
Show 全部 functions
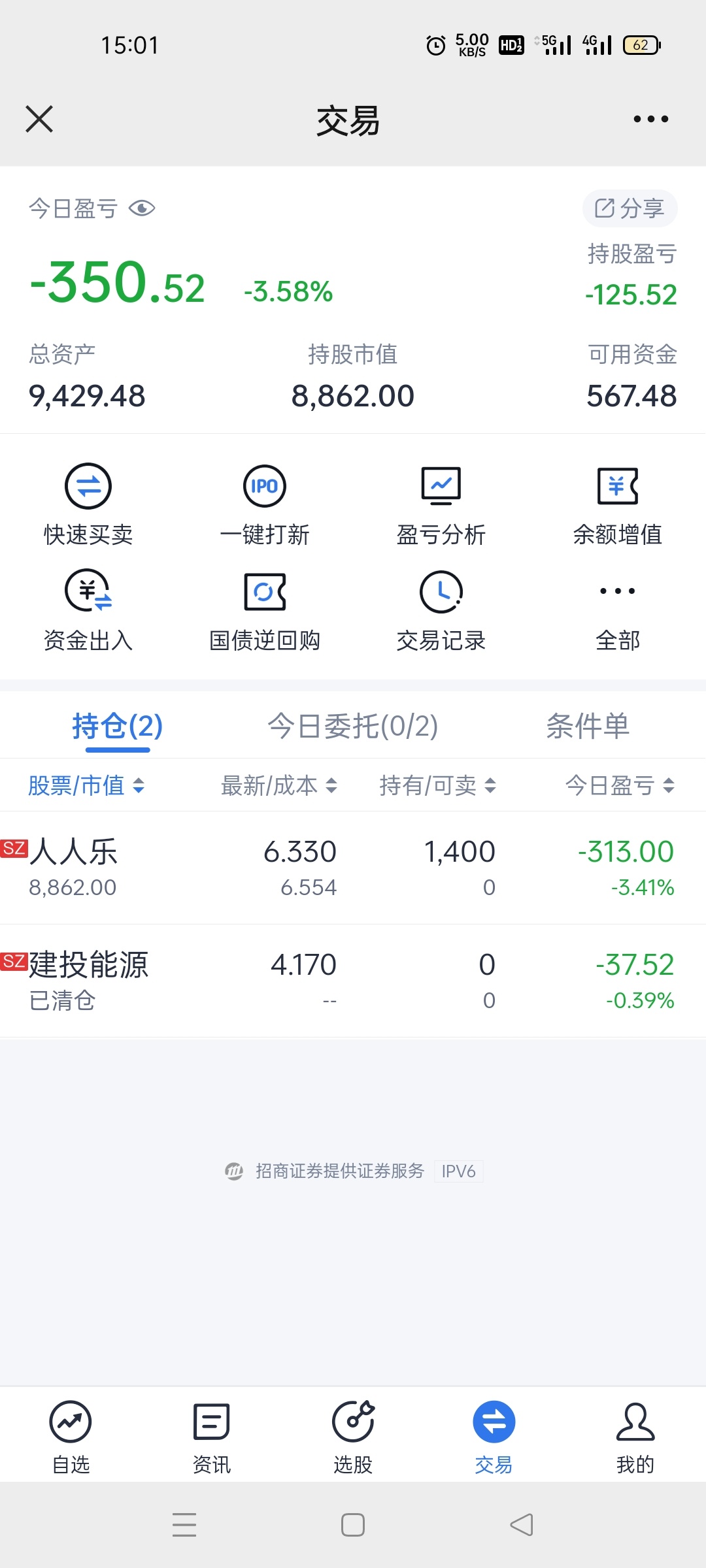pyautogui.click(x=617, y=610)
